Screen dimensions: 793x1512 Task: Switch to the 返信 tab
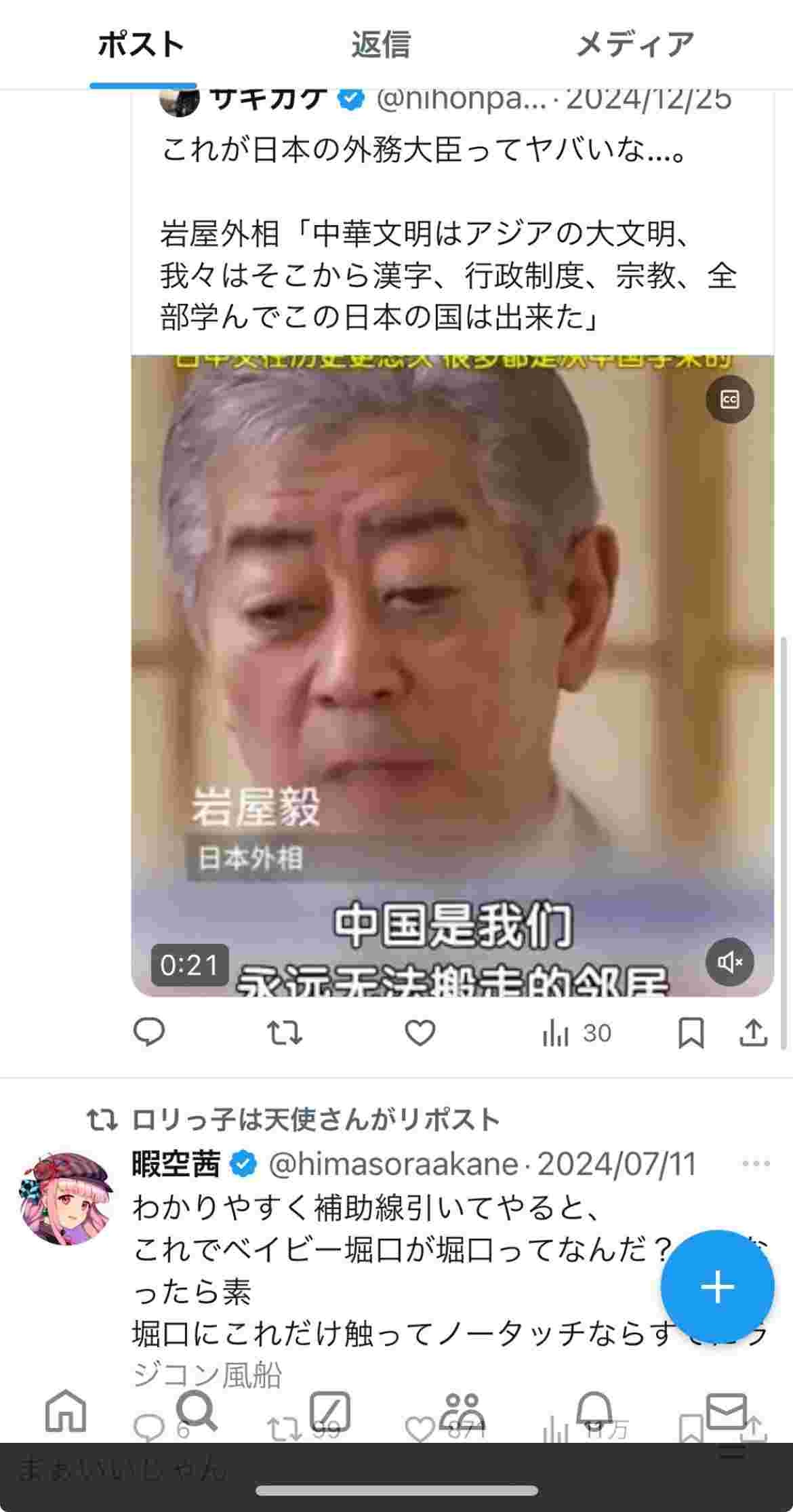380,45
